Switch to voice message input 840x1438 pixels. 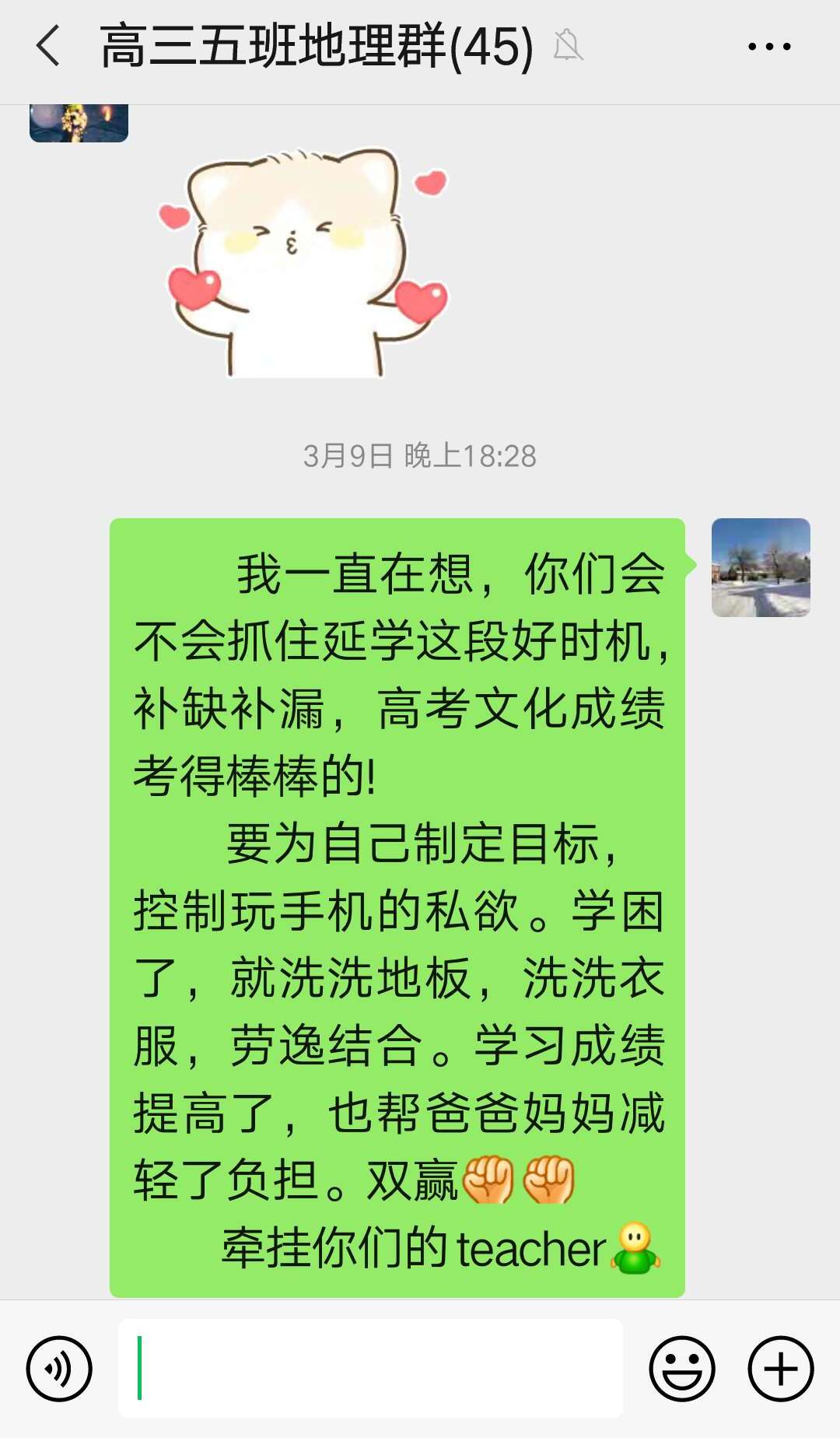click(59, 1369)
